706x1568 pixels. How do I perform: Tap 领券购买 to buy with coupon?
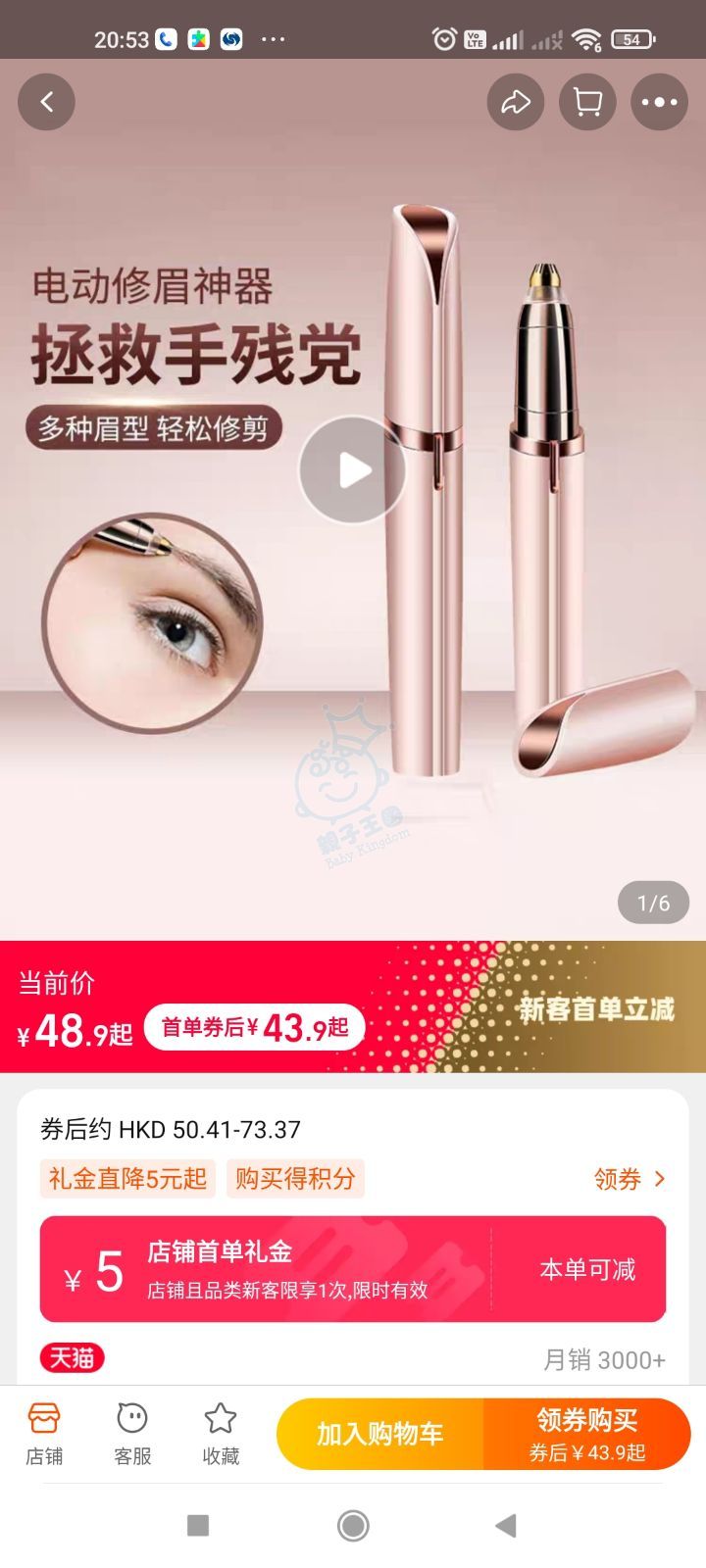[586, 1434]
